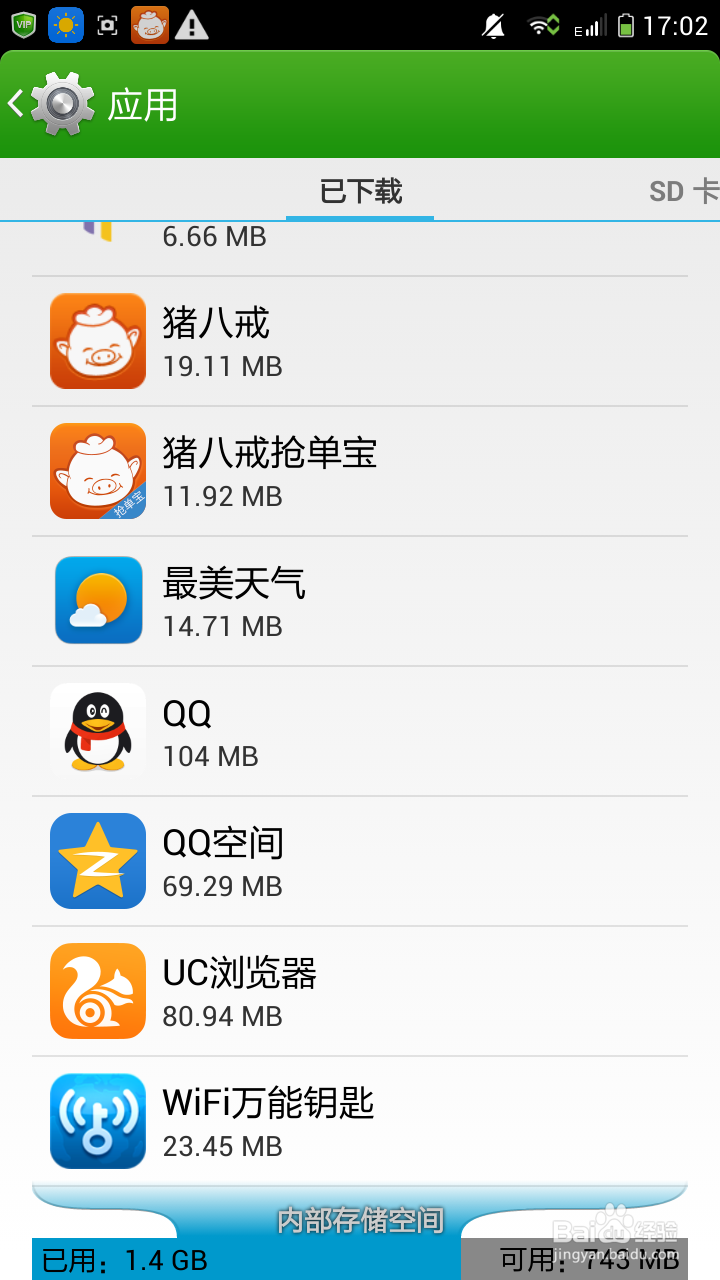Select the UC浏览器 squirrel icon
Viewport: 720px width, 1280px height.
[97, 991]
